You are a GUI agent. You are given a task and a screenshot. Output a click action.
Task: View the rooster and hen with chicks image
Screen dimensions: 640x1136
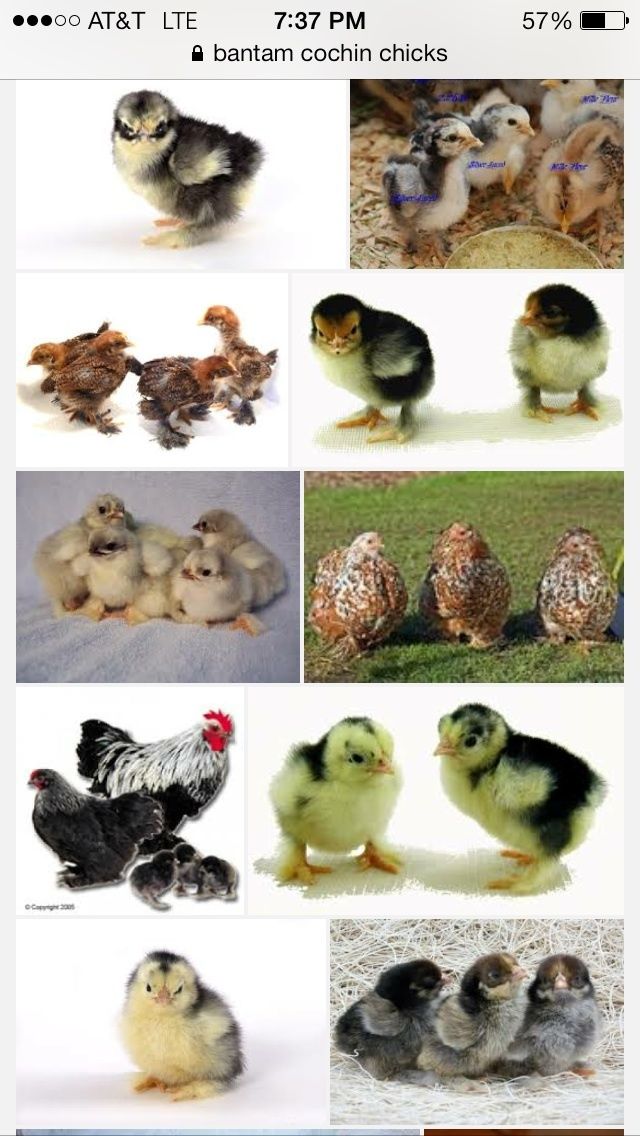[130, 800]
